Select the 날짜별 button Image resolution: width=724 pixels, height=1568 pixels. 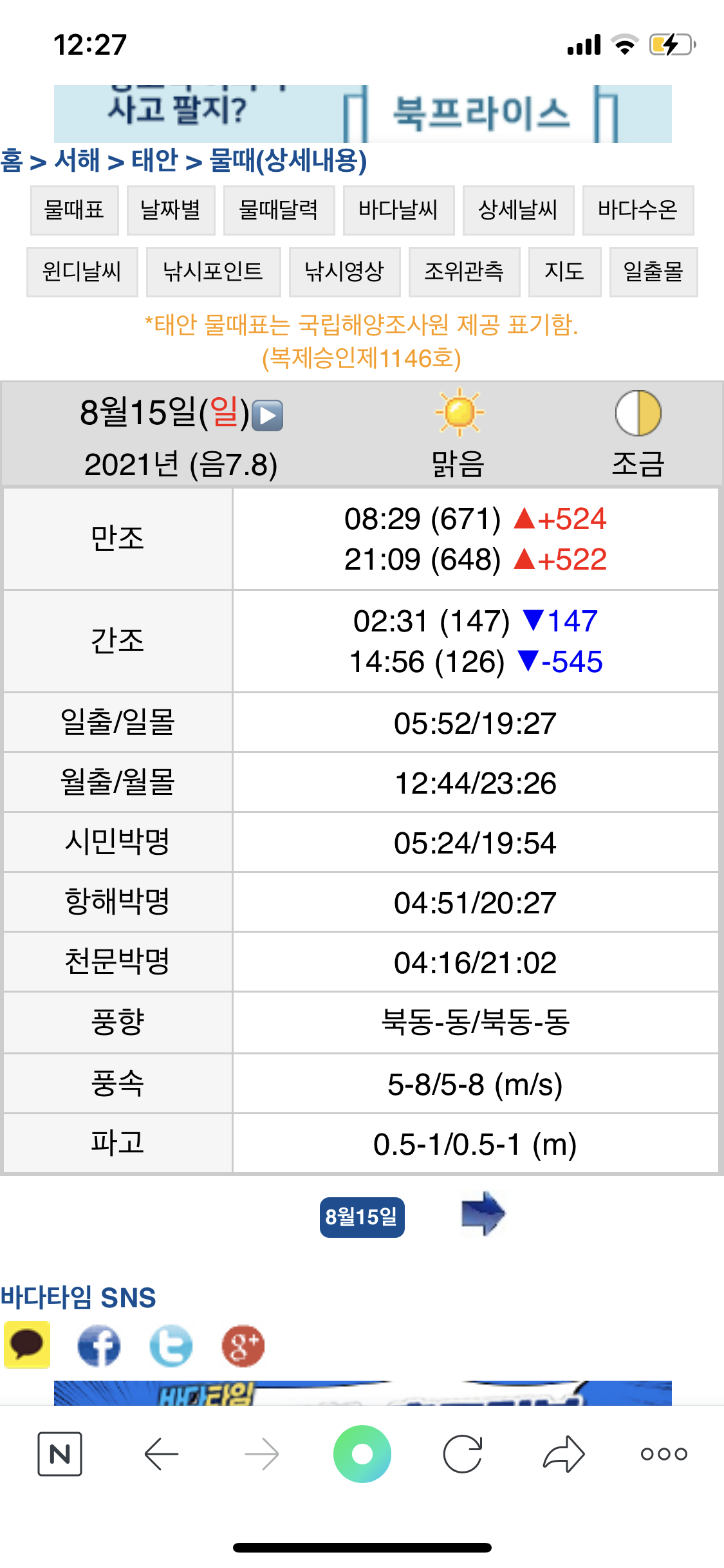[171, 210]
